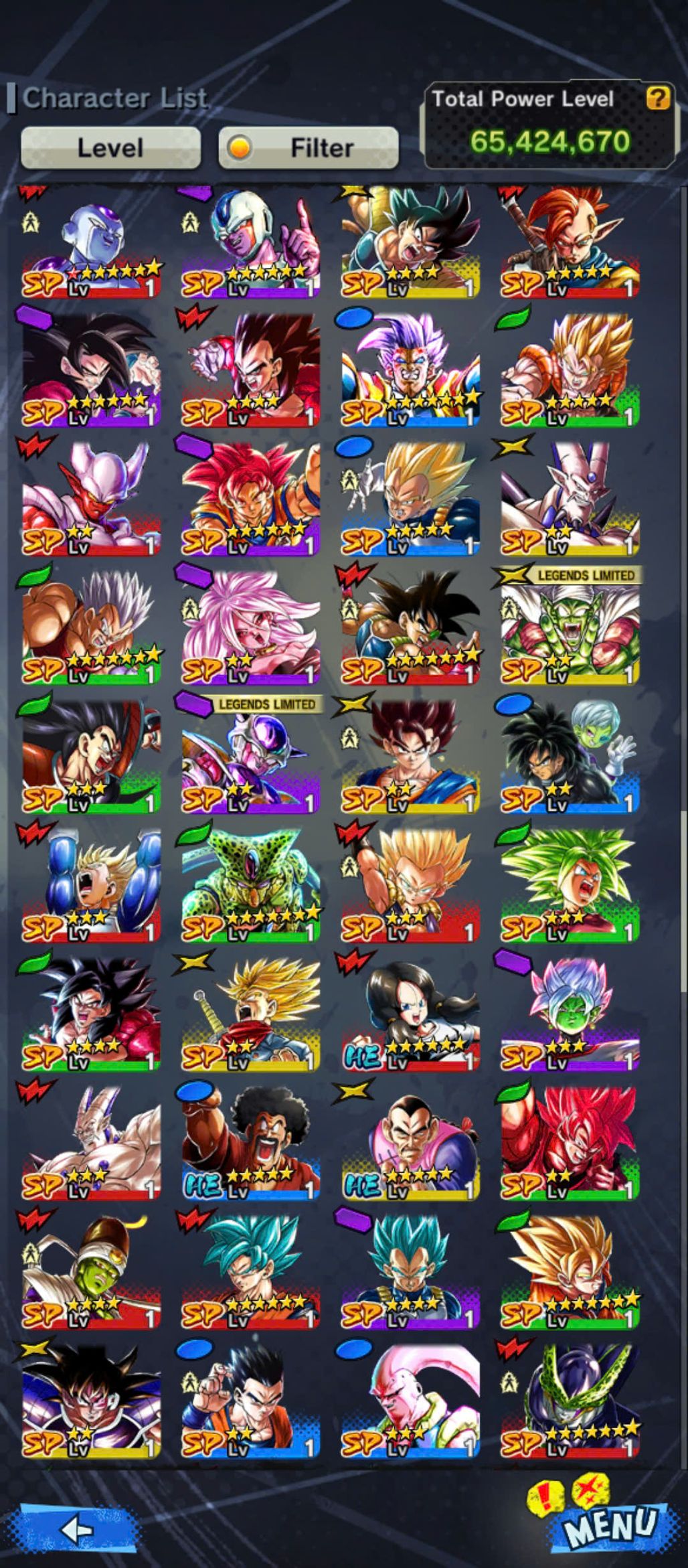Image resolution: width=688 pixels, height=1568 pixels.
Task: Go back with the arrow button
Action: [x=78, y=1529]
